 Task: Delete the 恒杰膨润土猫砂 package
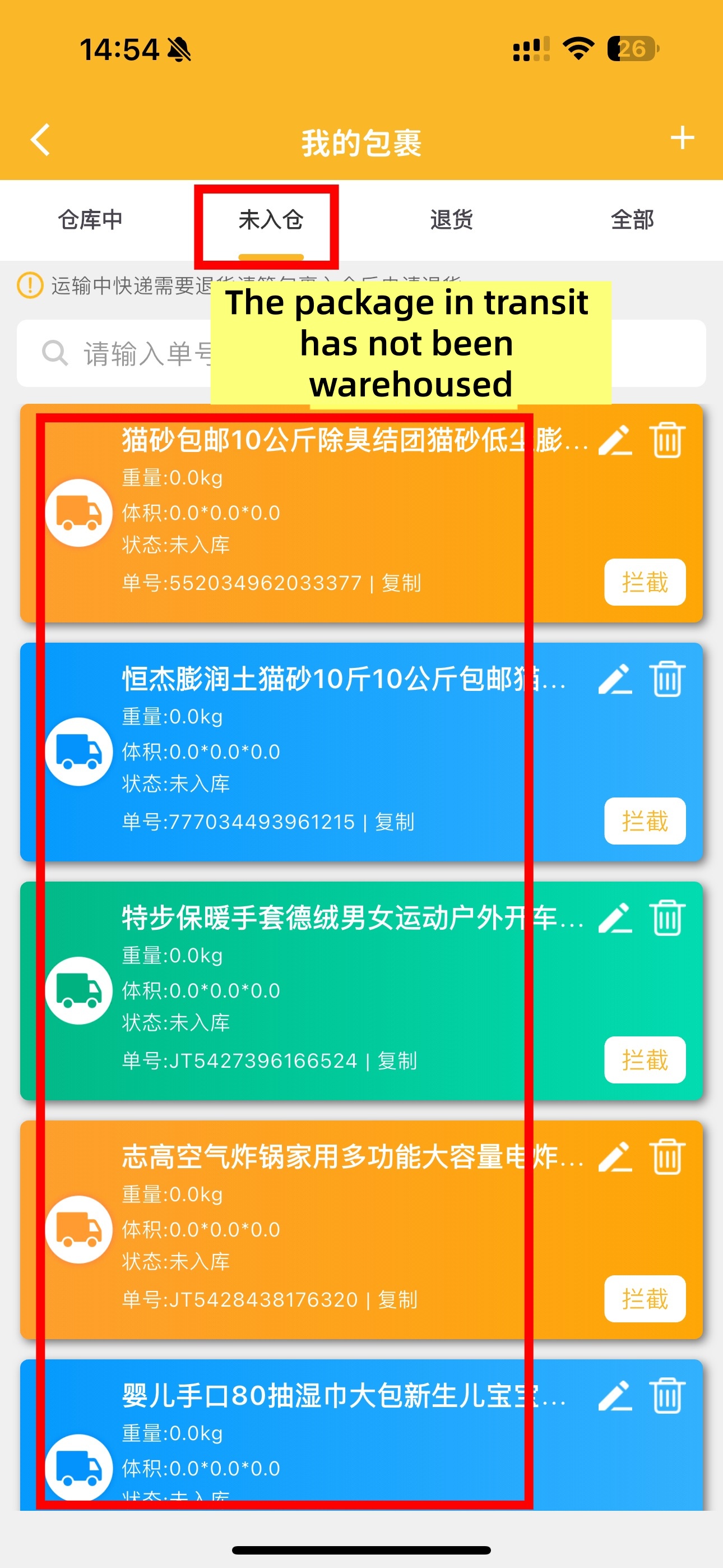pyautogui.click(x=667, y=679)
